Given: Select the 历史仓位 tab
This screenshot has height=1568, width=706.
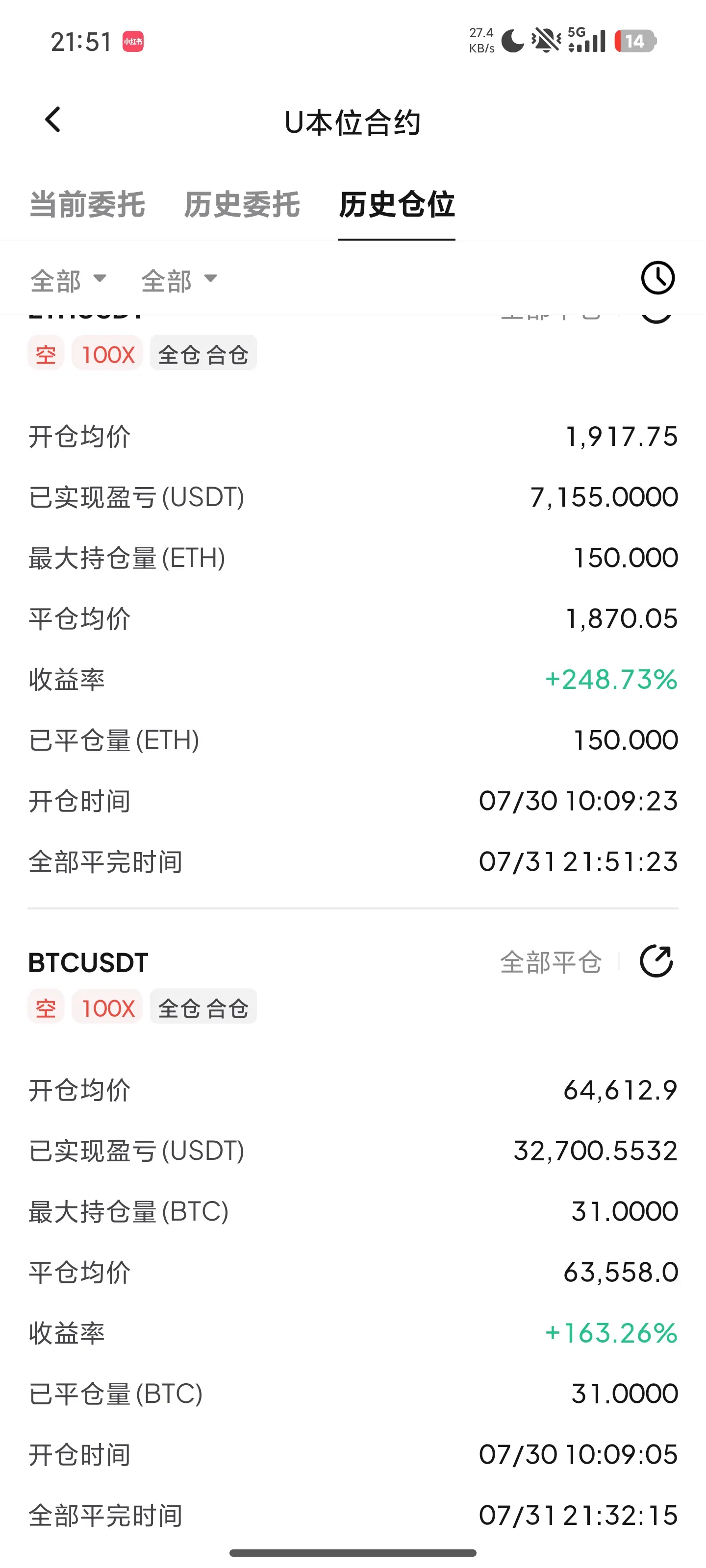Looking at the screenshot, I should pyautogui.click(x=397, y=204).
